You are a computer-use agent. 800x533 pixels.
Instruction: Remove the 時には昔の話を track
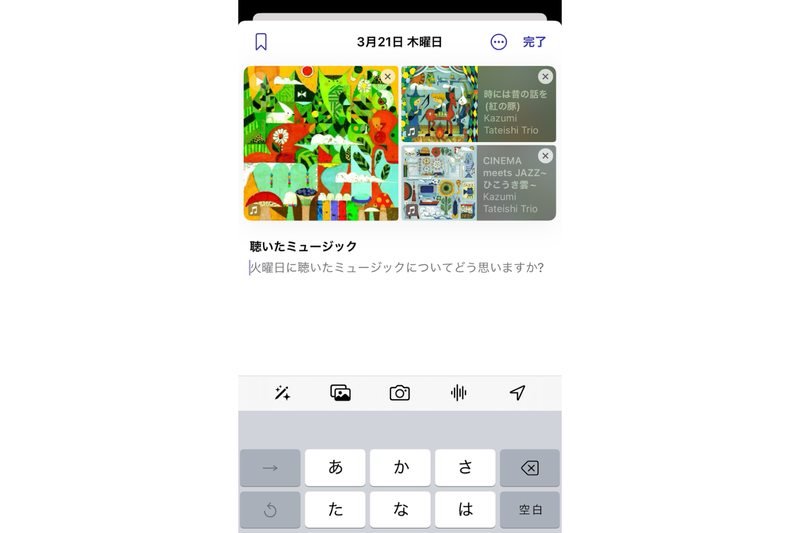(x=545, y=77)
